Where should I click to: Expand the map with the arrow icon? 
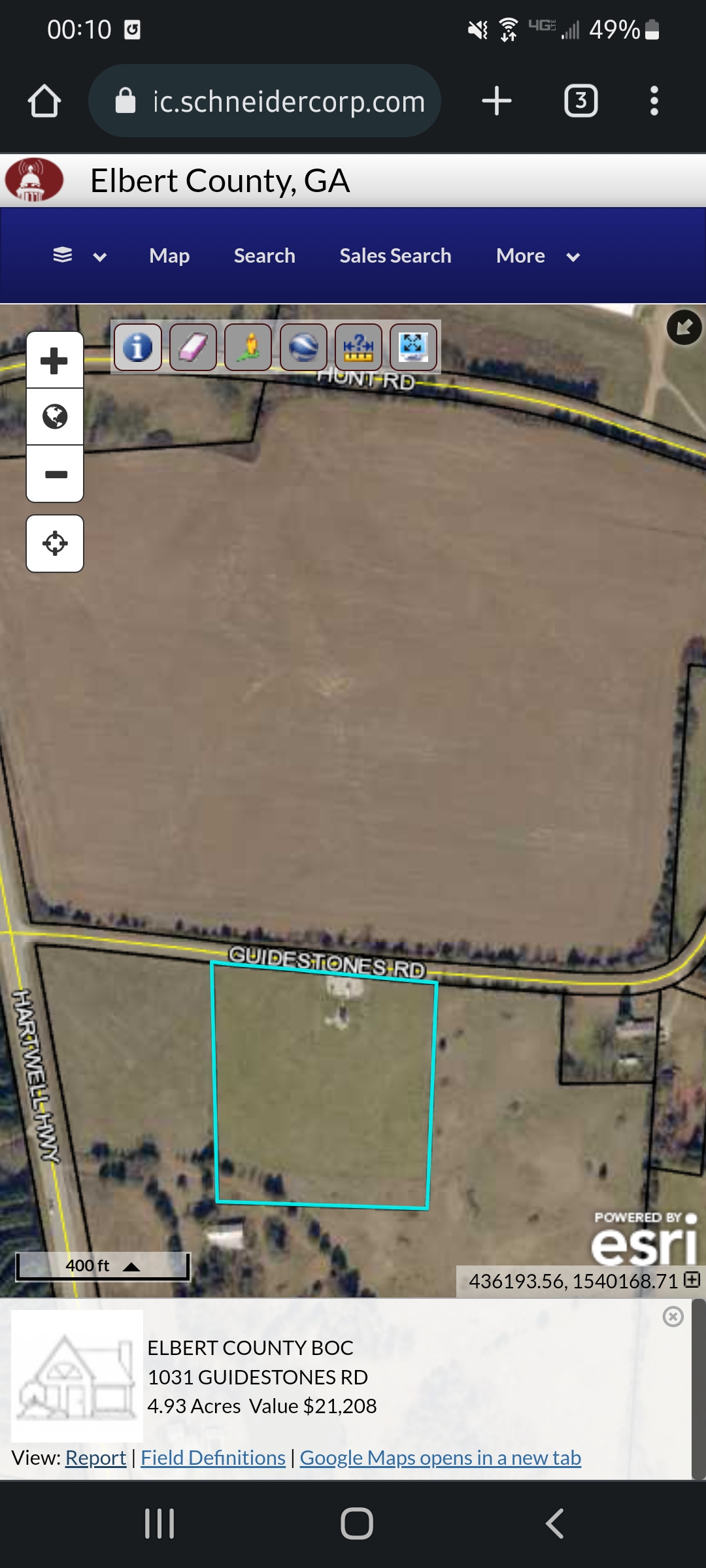point(684,327)
